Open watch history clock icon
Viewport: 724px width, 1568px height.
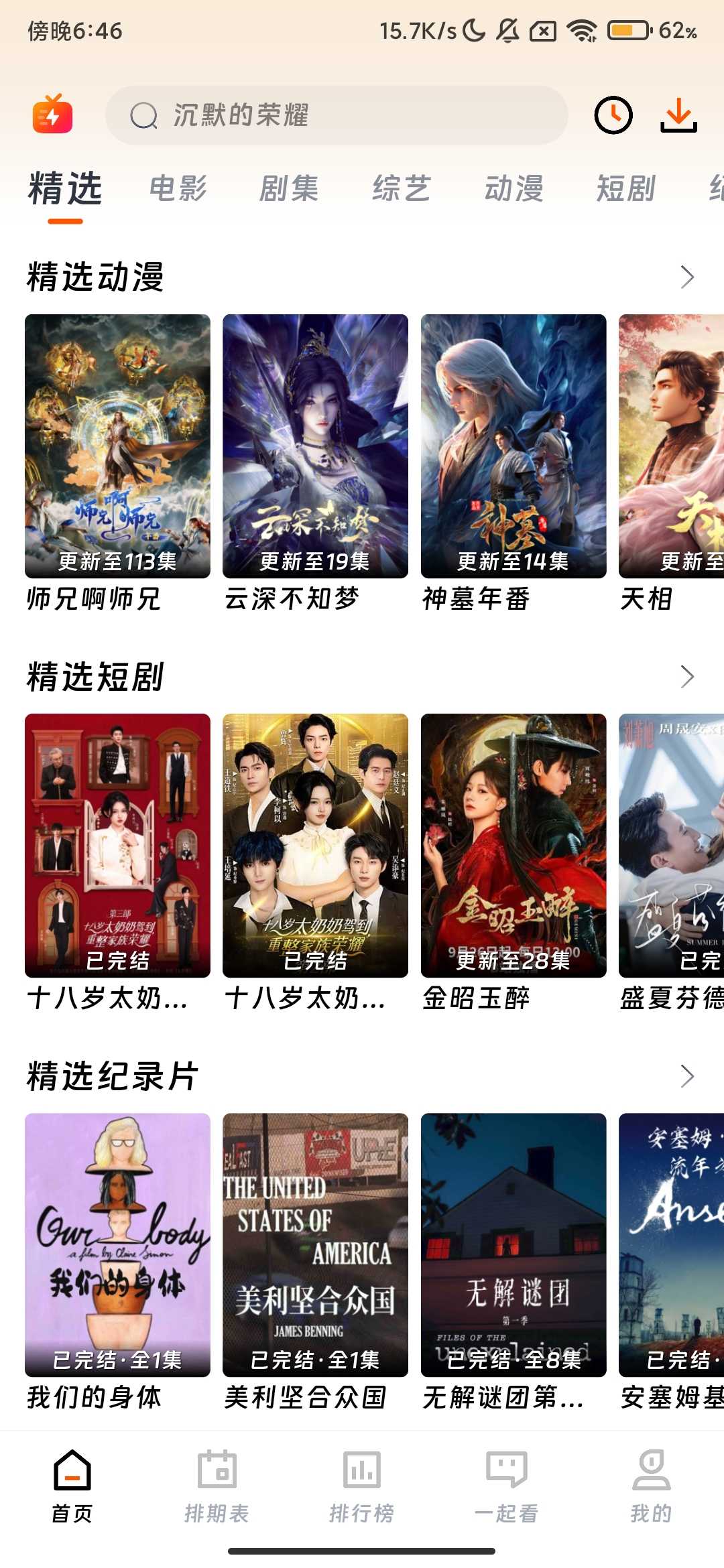click(613, 115)
